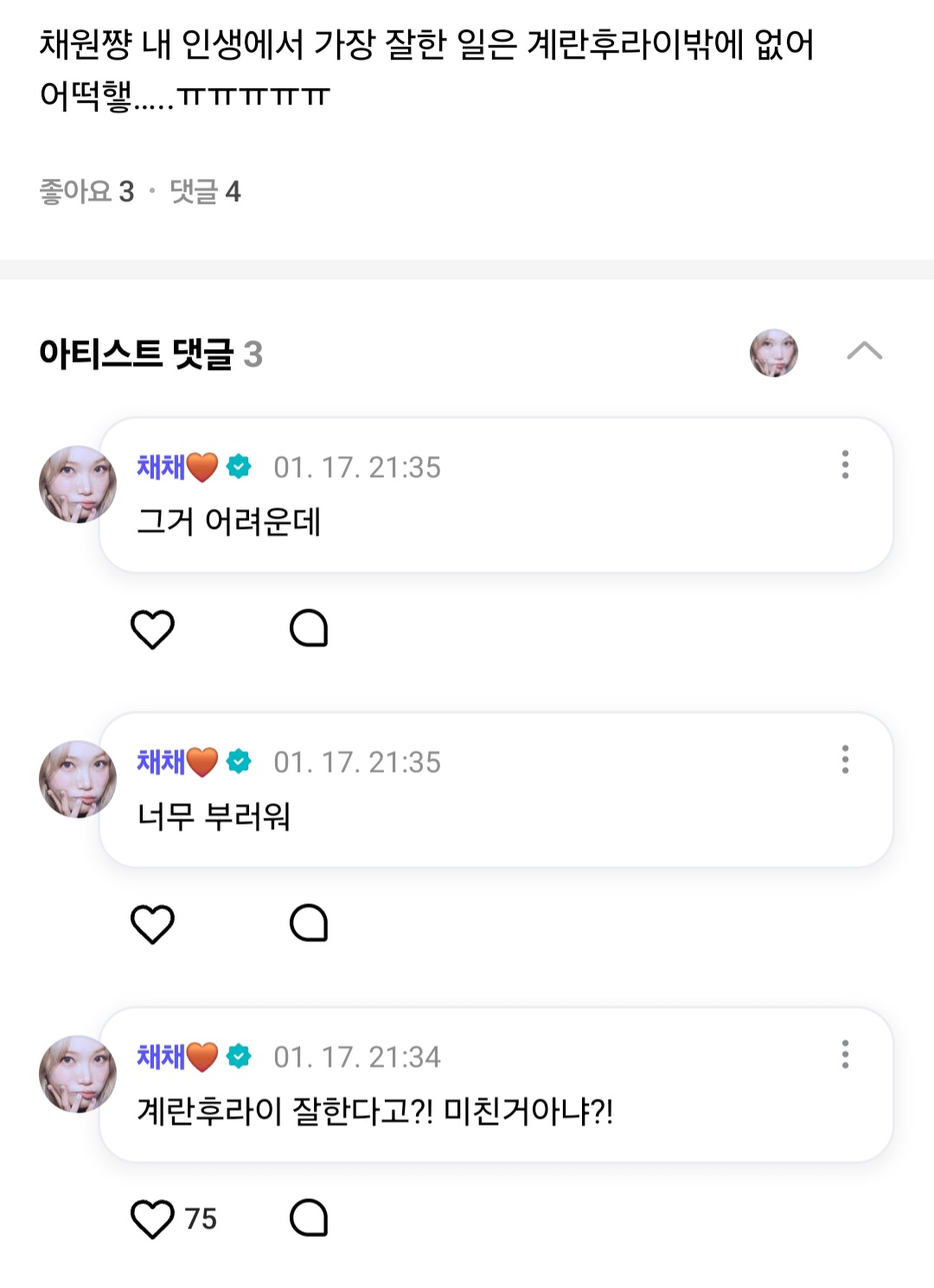Open more options for '너무 부러워' comment
934x1288 pixels.
coord(845,760)
